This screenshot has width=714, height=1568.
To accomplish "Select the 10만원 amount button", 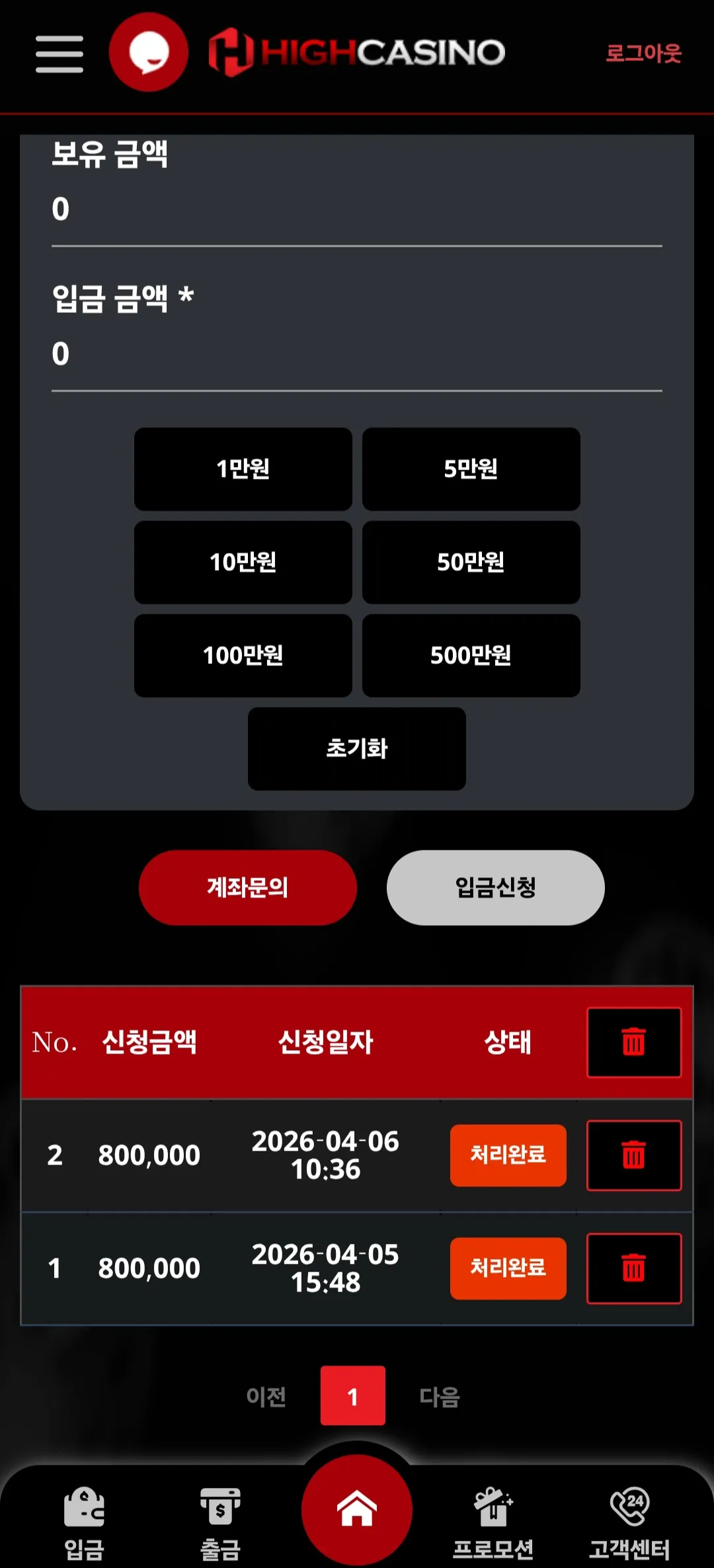I will coord(243,562).
